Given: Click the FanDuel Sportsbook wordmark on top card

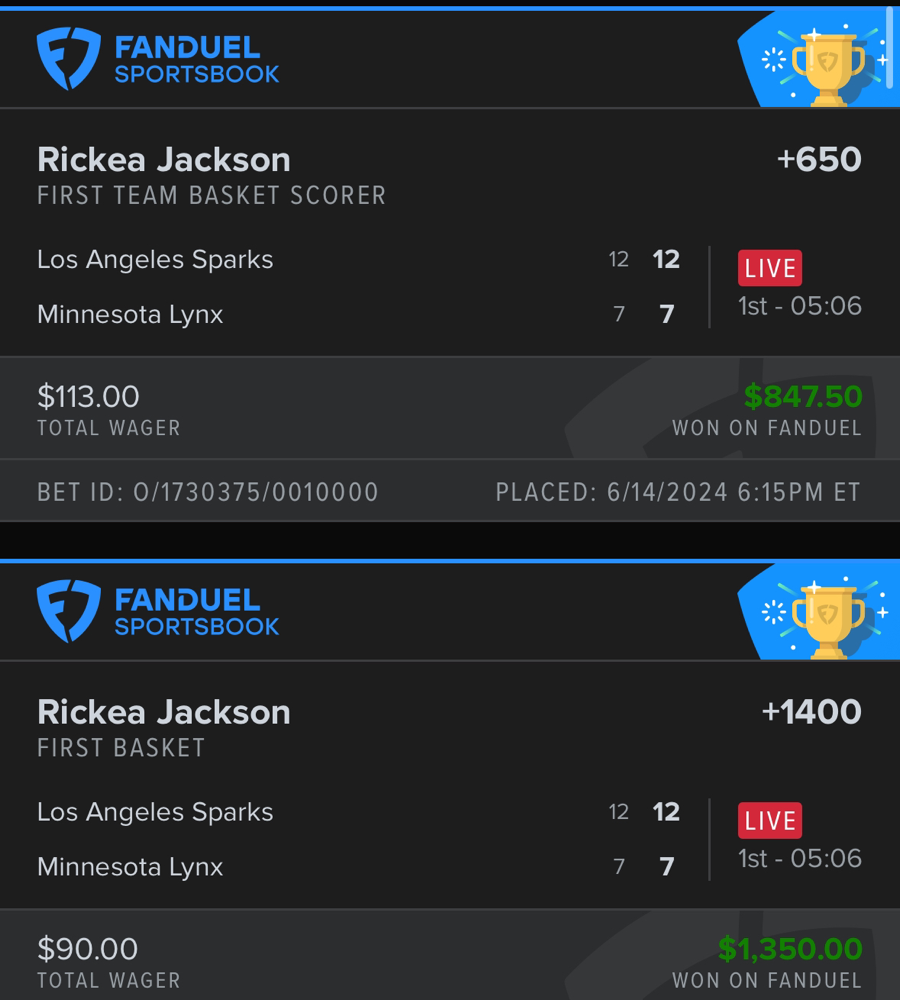Looking at the screenshot, I should (197, 59).
